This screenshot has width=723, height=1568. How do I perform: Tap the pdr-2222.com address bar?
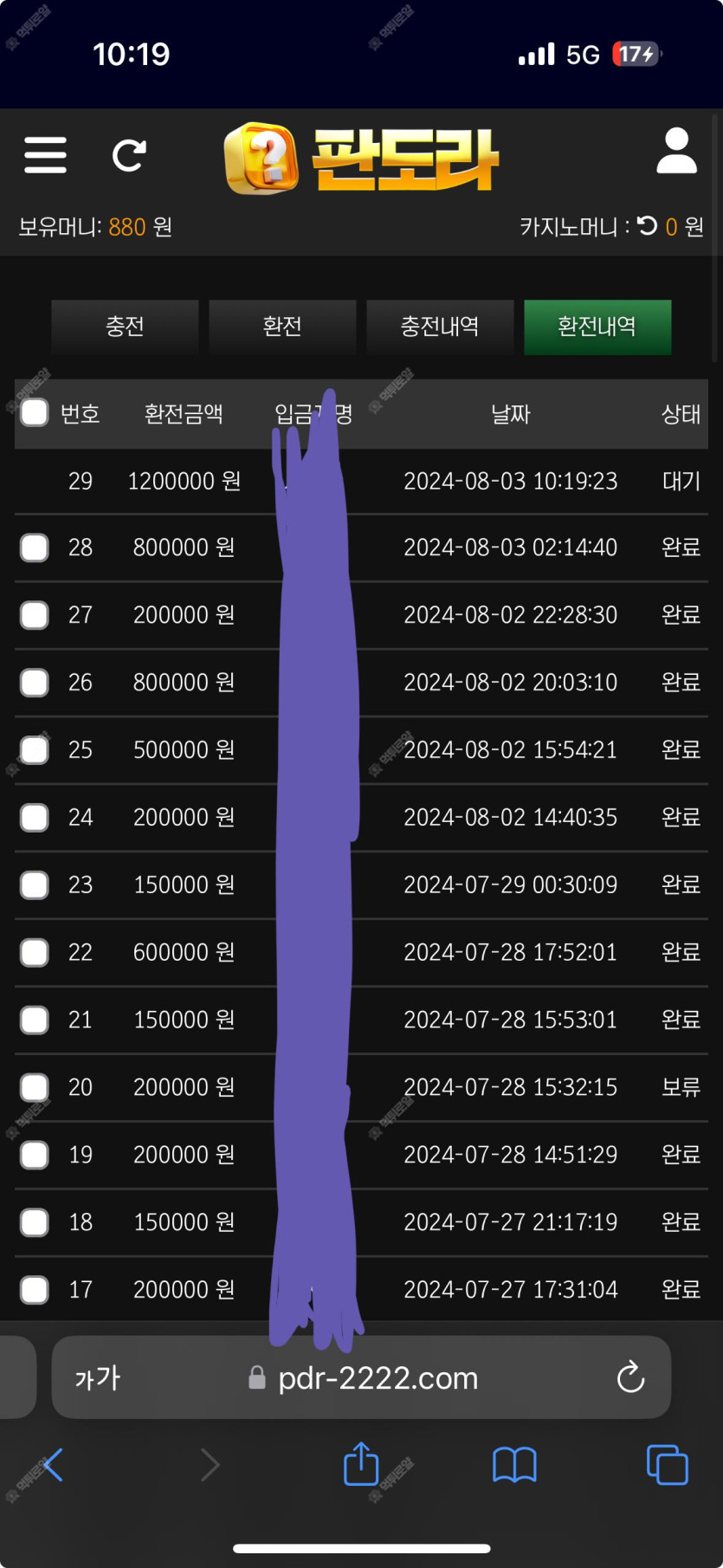[x=362, y=1377]
